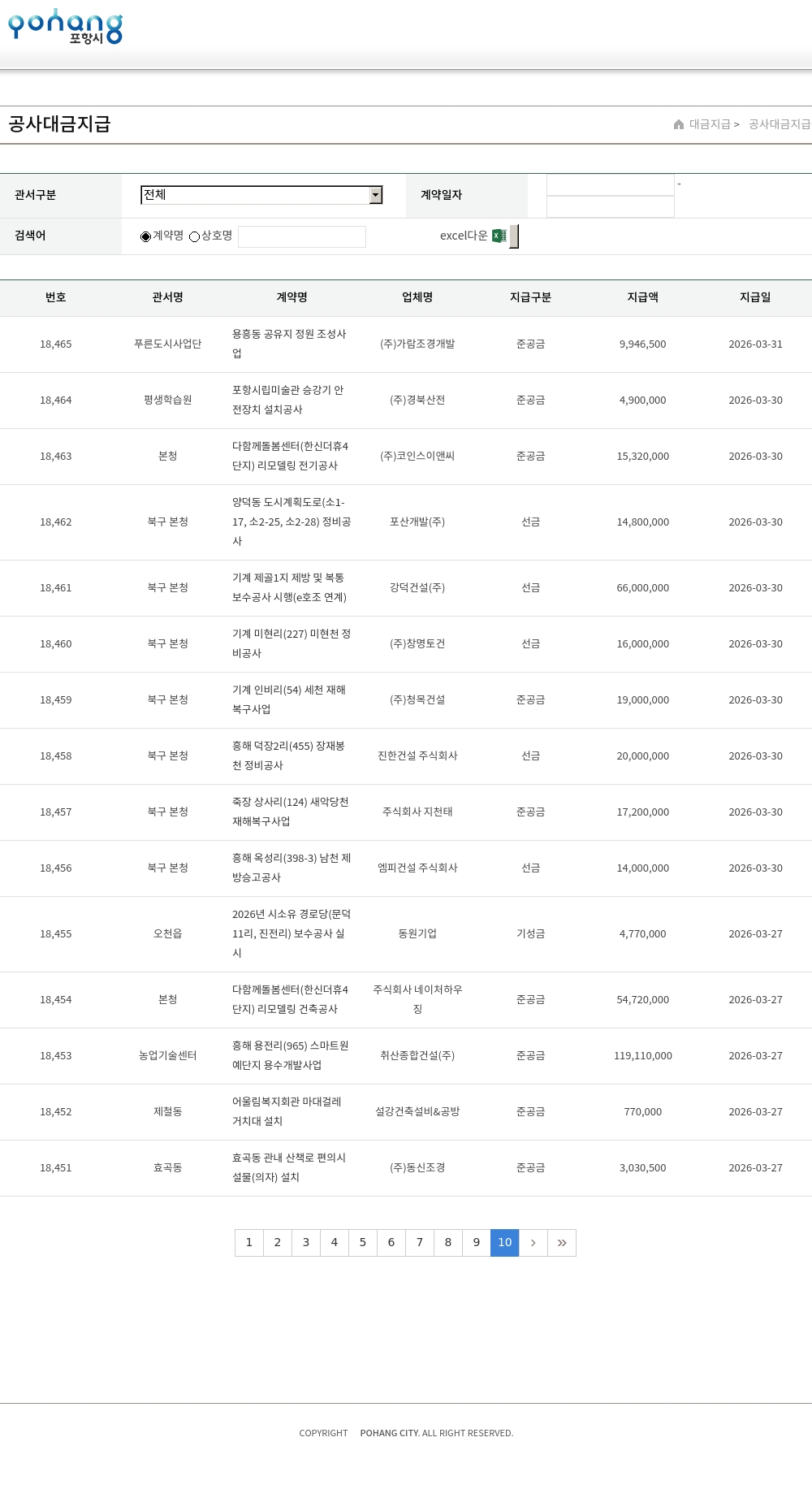Go to page 4
This screenshot has height=1485, width=812.
[335, 1243]
